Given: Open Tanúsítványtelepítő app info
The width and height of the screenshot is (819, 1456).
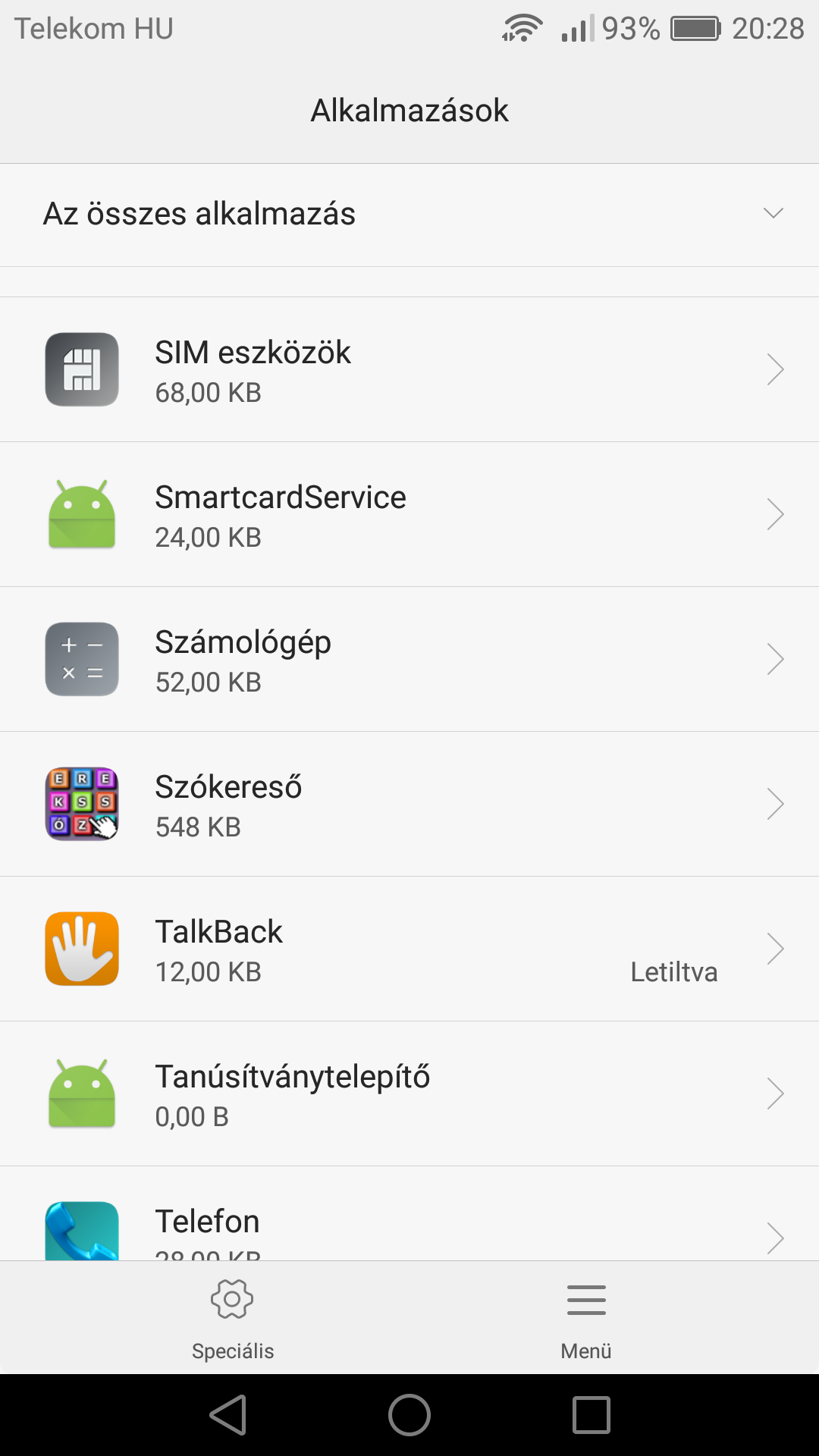Looking at the screenshot, I should pos(409,1094).
